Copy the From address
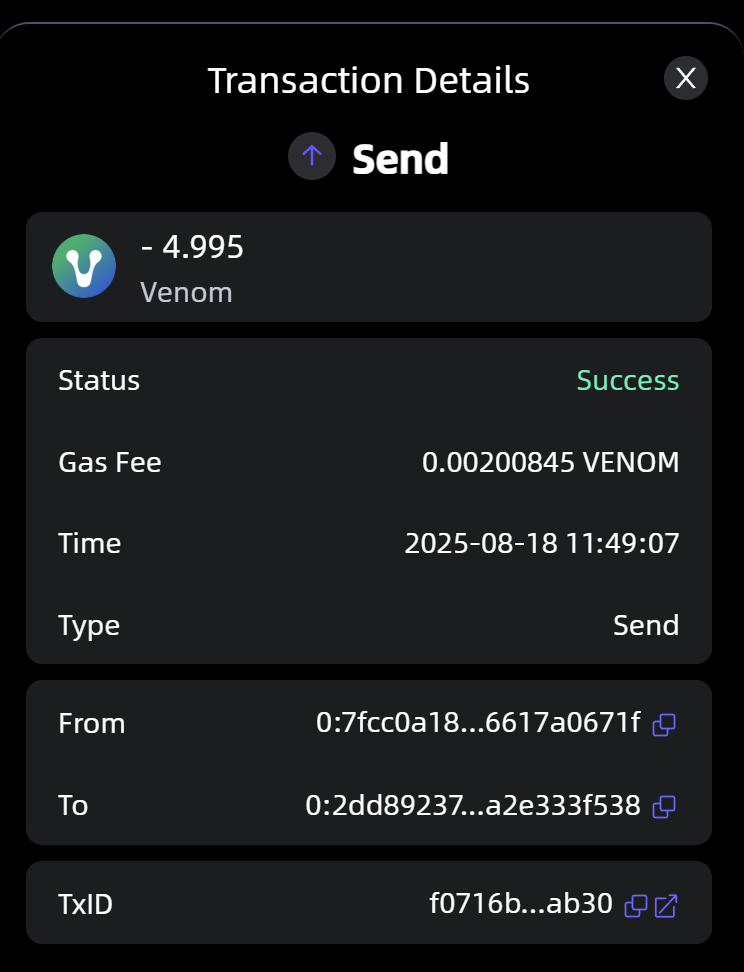The width and height of the screenshot is (744, 972). click(x=664, y=724)
